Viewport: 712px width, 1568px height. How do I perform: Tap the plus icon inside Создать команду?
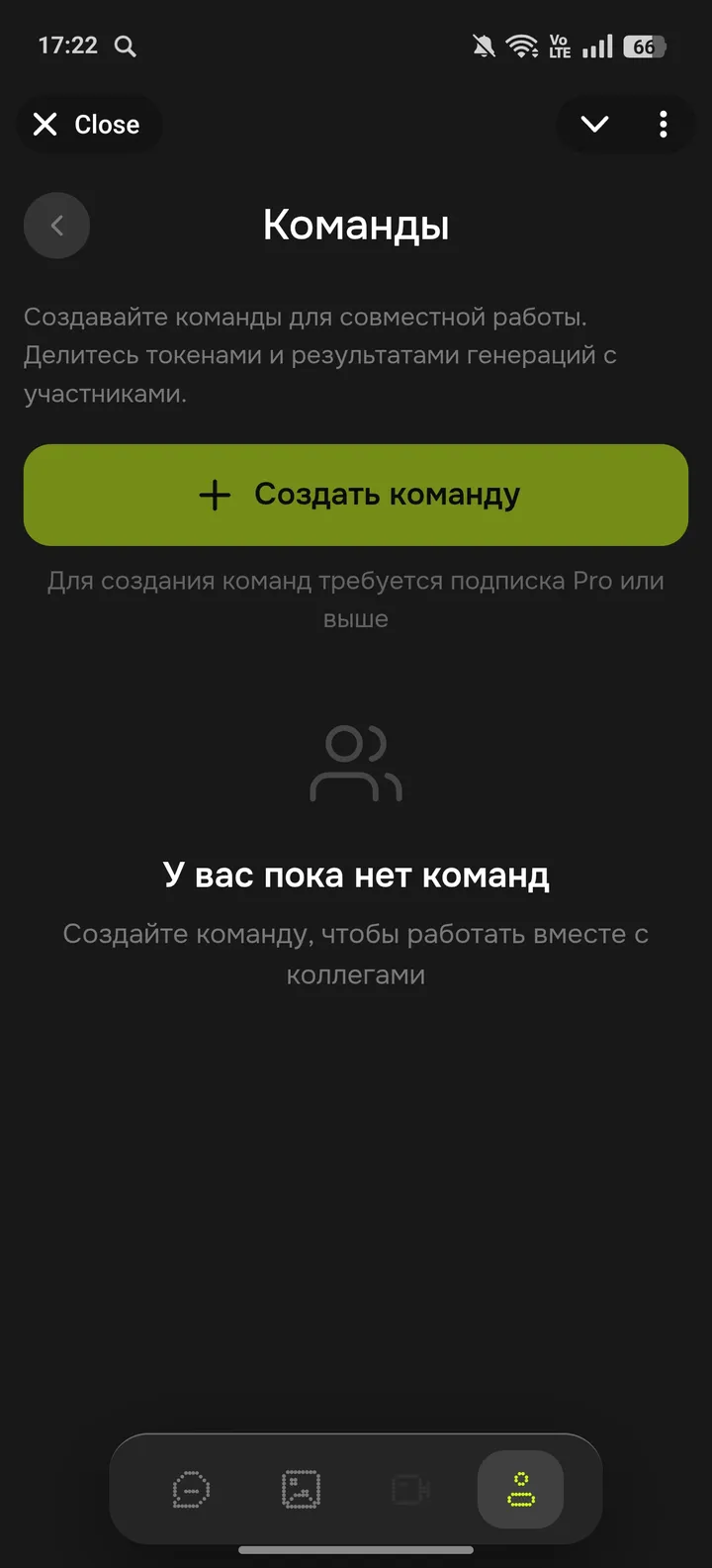coord(215,495)
